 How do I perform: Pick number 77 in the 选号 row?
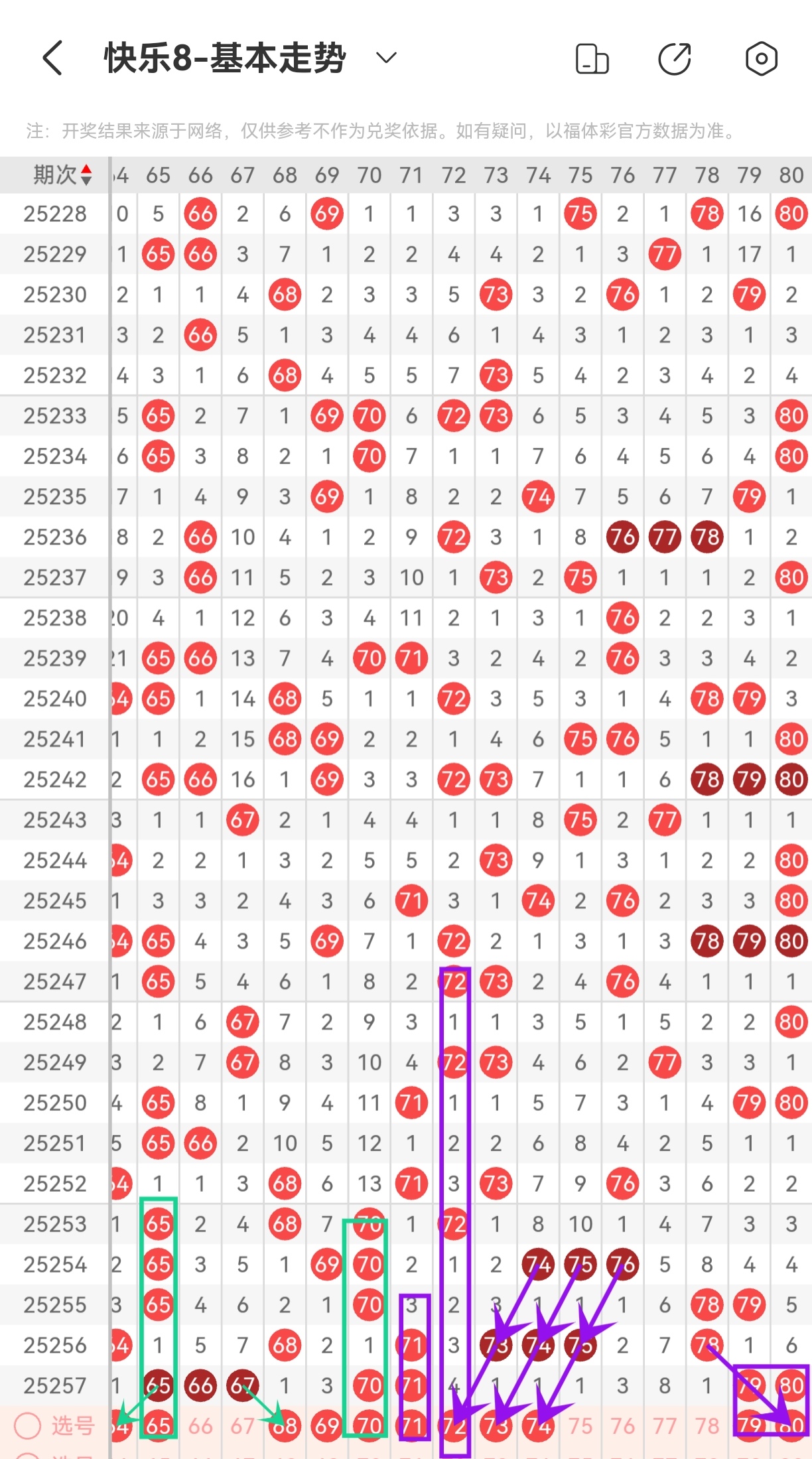[x=665, y=1426]
